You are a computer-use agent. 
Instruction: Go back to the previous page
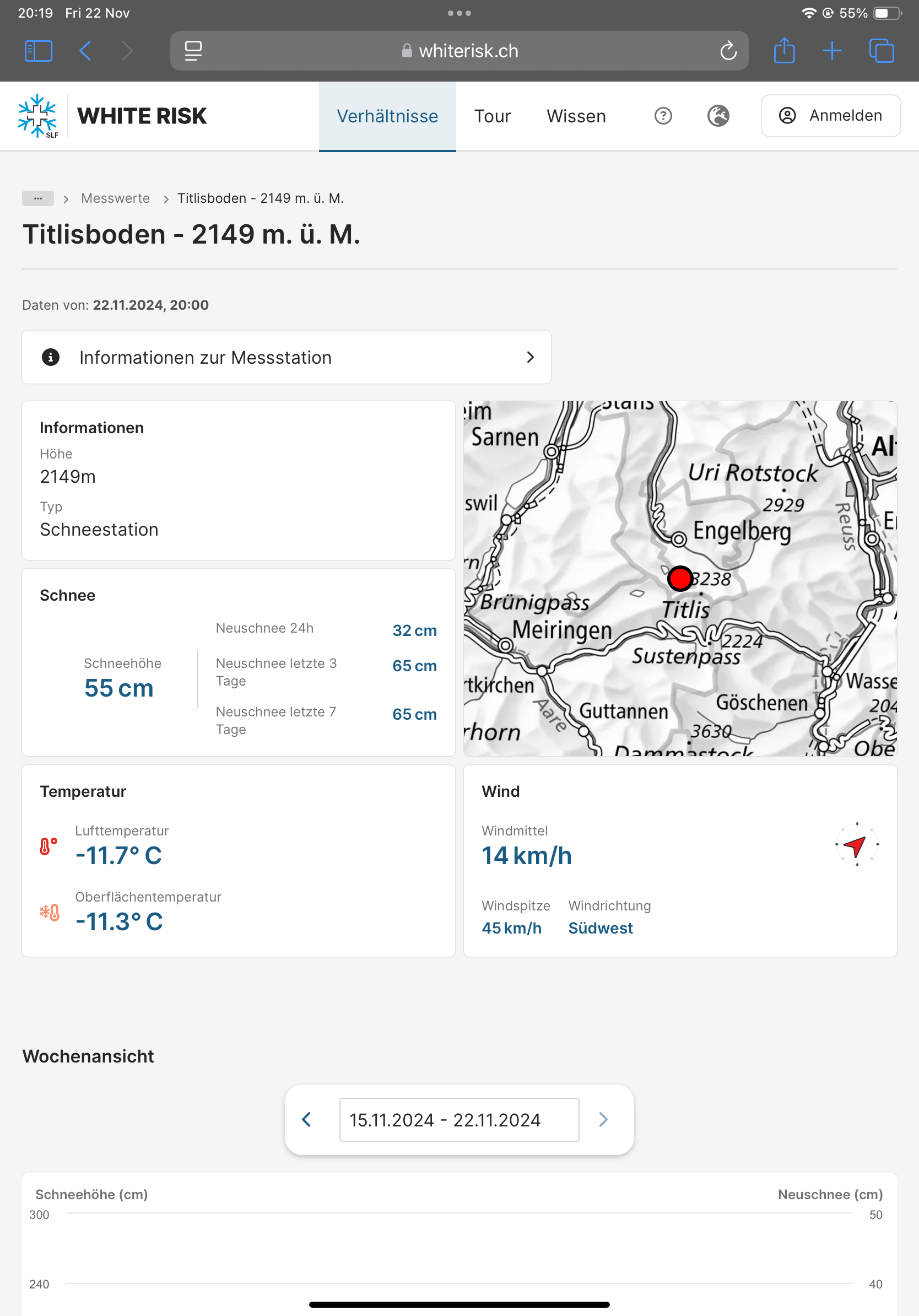[85, 51]
